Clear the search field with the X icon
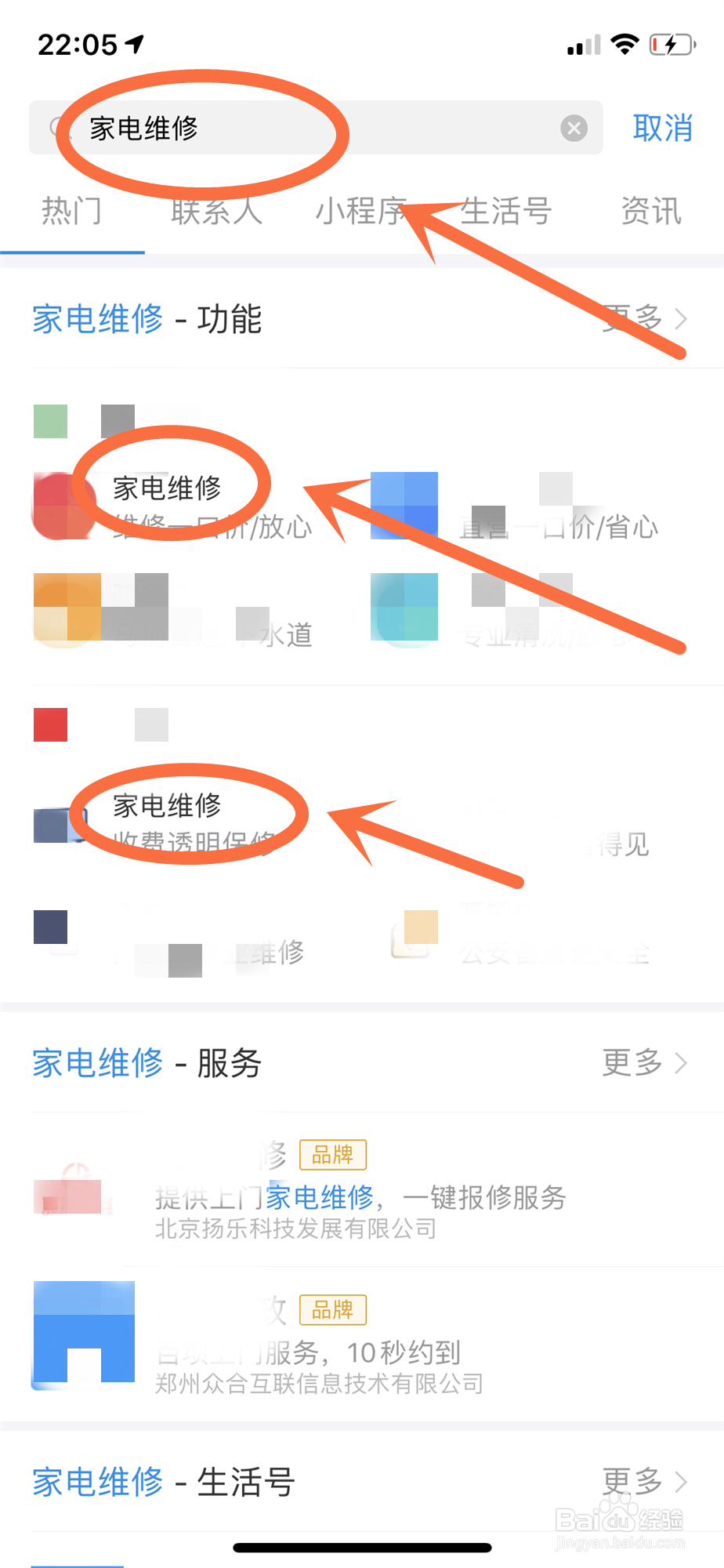The width and height of the screenshot is (724, 1568). [574, 128]
